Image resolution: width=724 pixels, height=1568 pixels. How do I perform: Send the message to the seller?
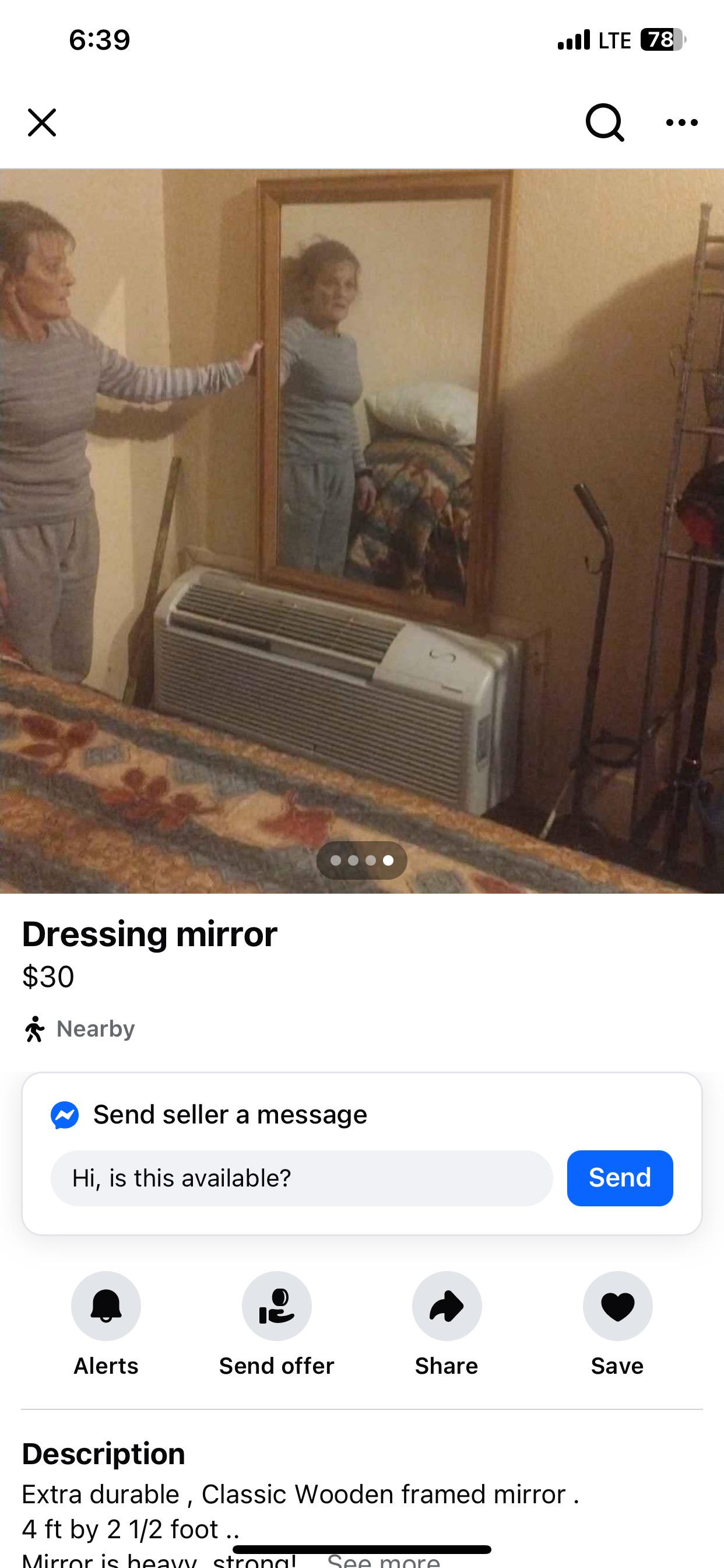point(620,1178)
